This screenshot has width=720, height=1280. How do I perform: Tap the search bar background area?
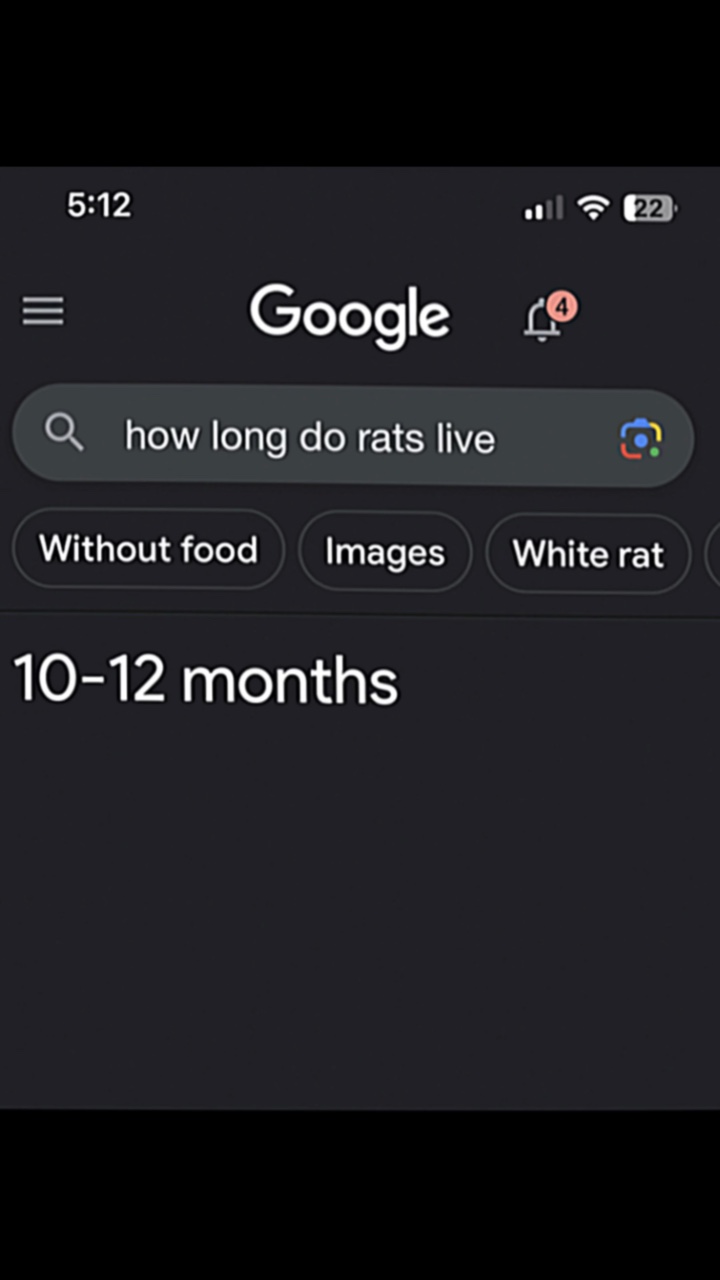(x=352, y=433)
